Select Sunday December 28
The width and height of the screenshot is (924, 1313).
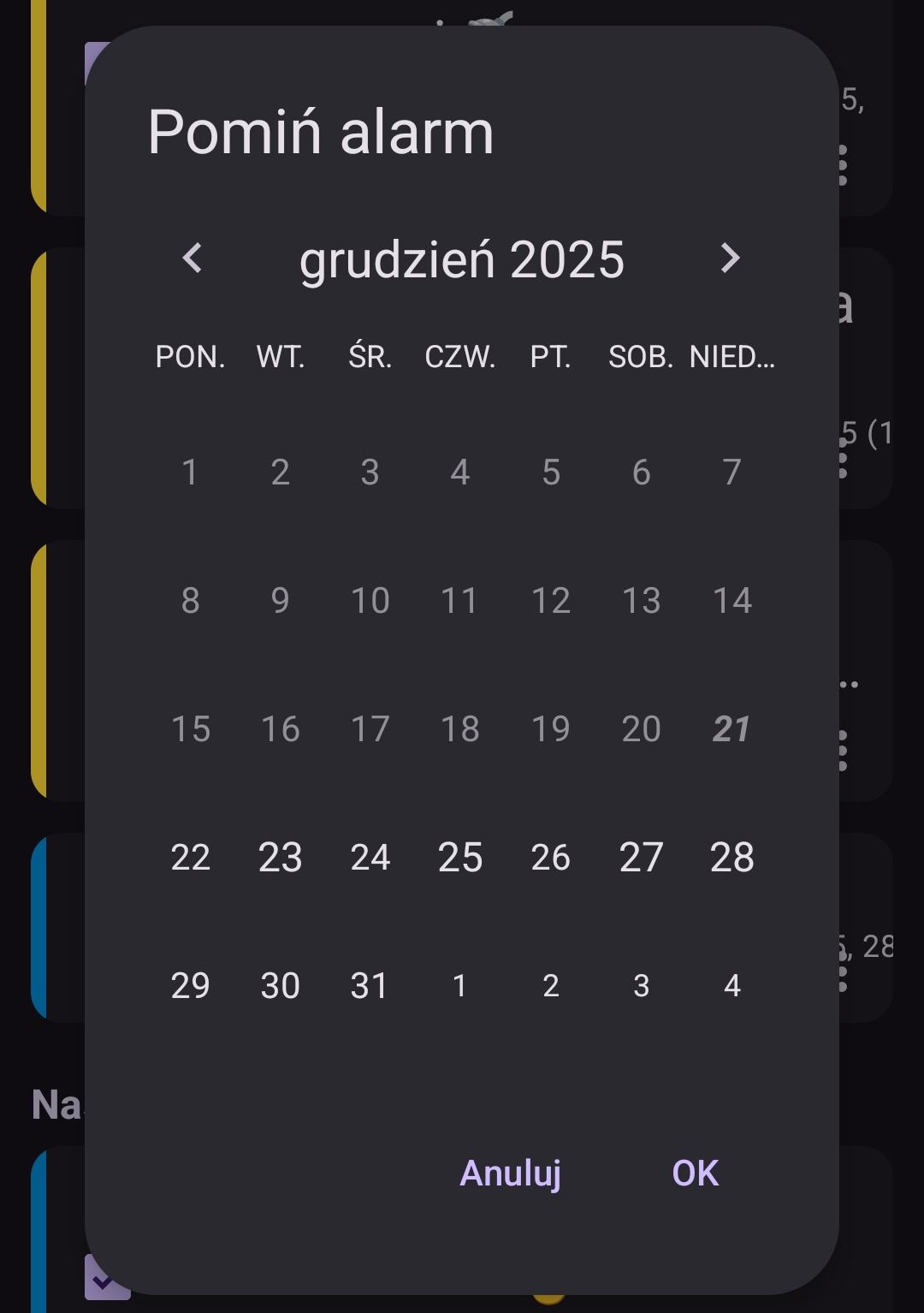pos(731,858)
